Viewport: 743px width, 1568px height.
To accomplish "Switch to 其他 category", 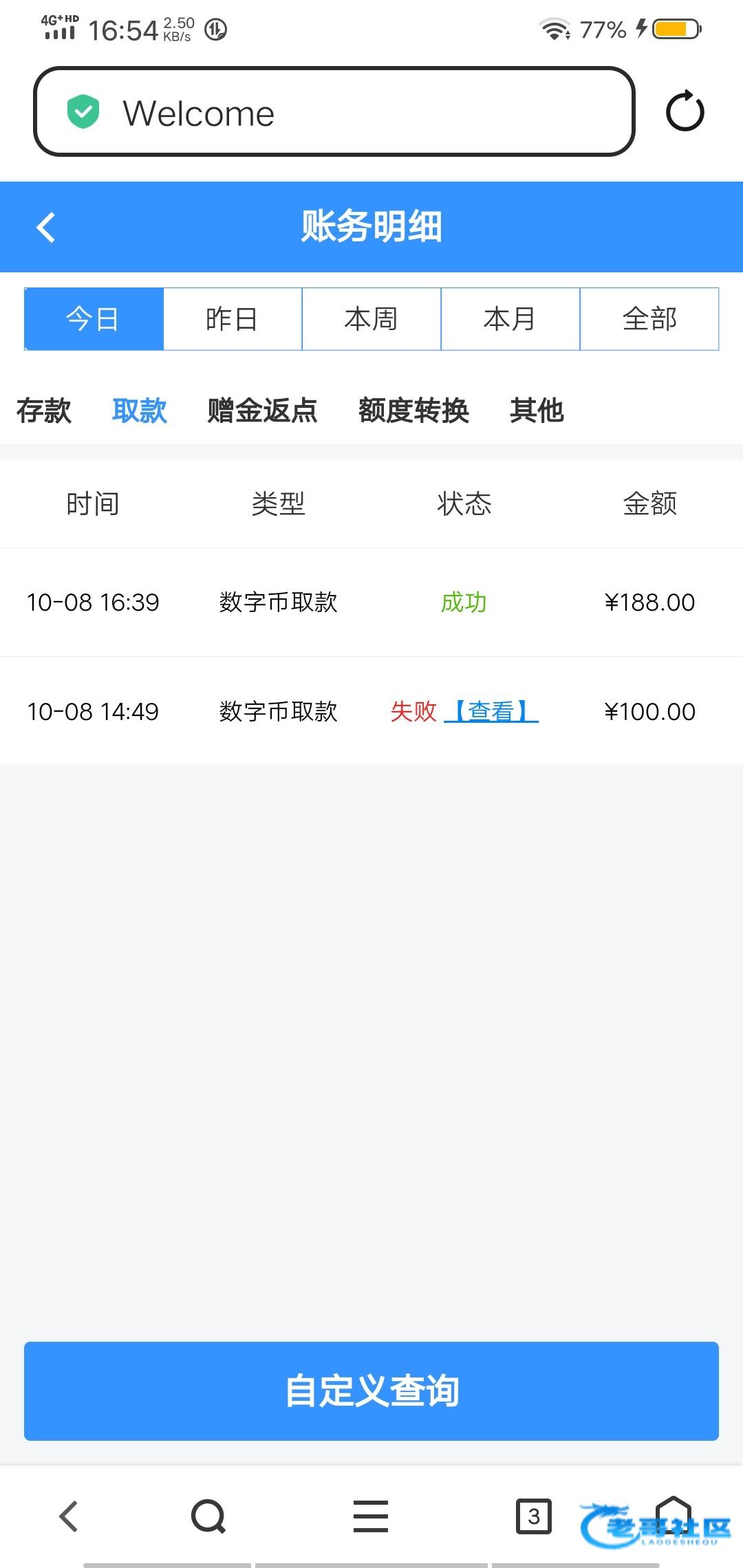I will [x=537, y=411].
